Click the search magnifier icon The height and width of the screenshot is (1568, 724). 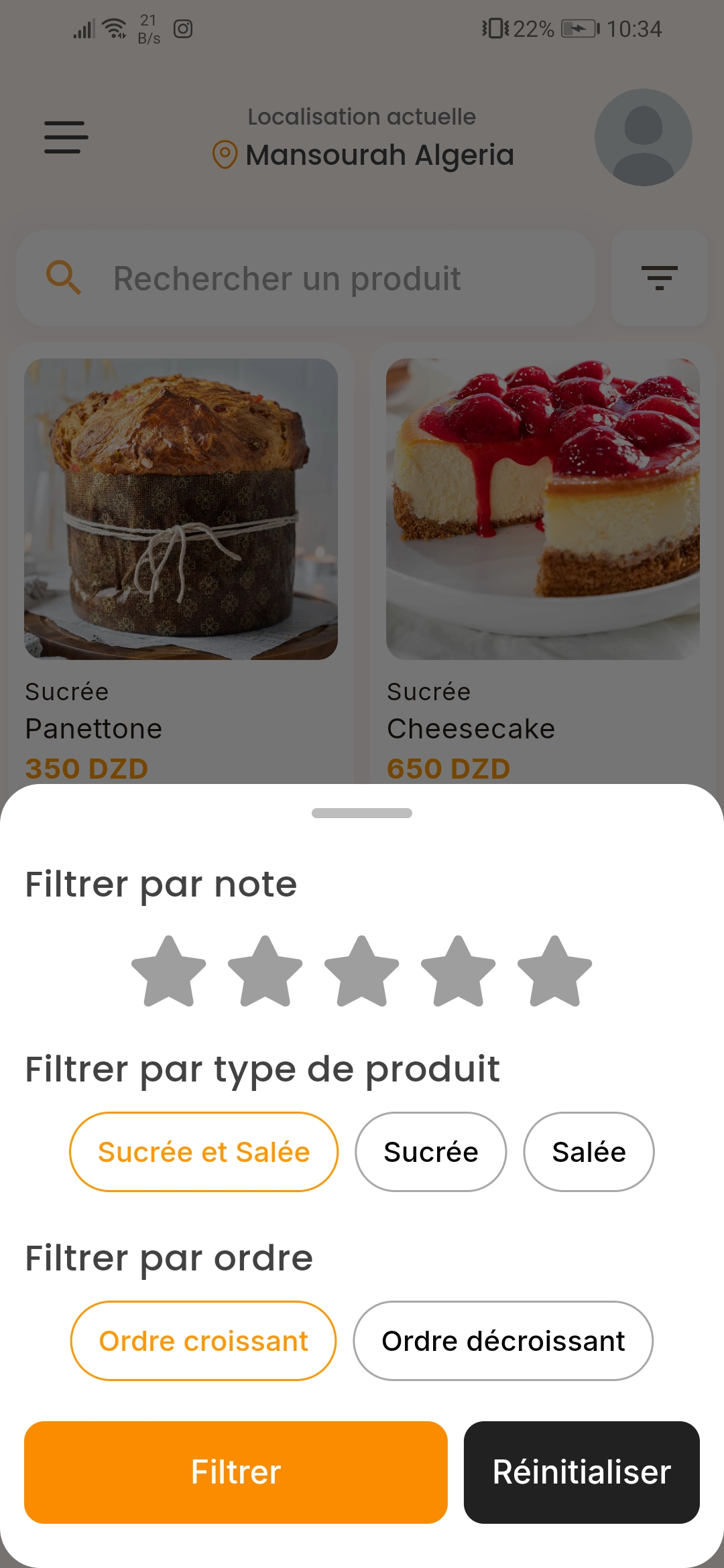[64, 277]
